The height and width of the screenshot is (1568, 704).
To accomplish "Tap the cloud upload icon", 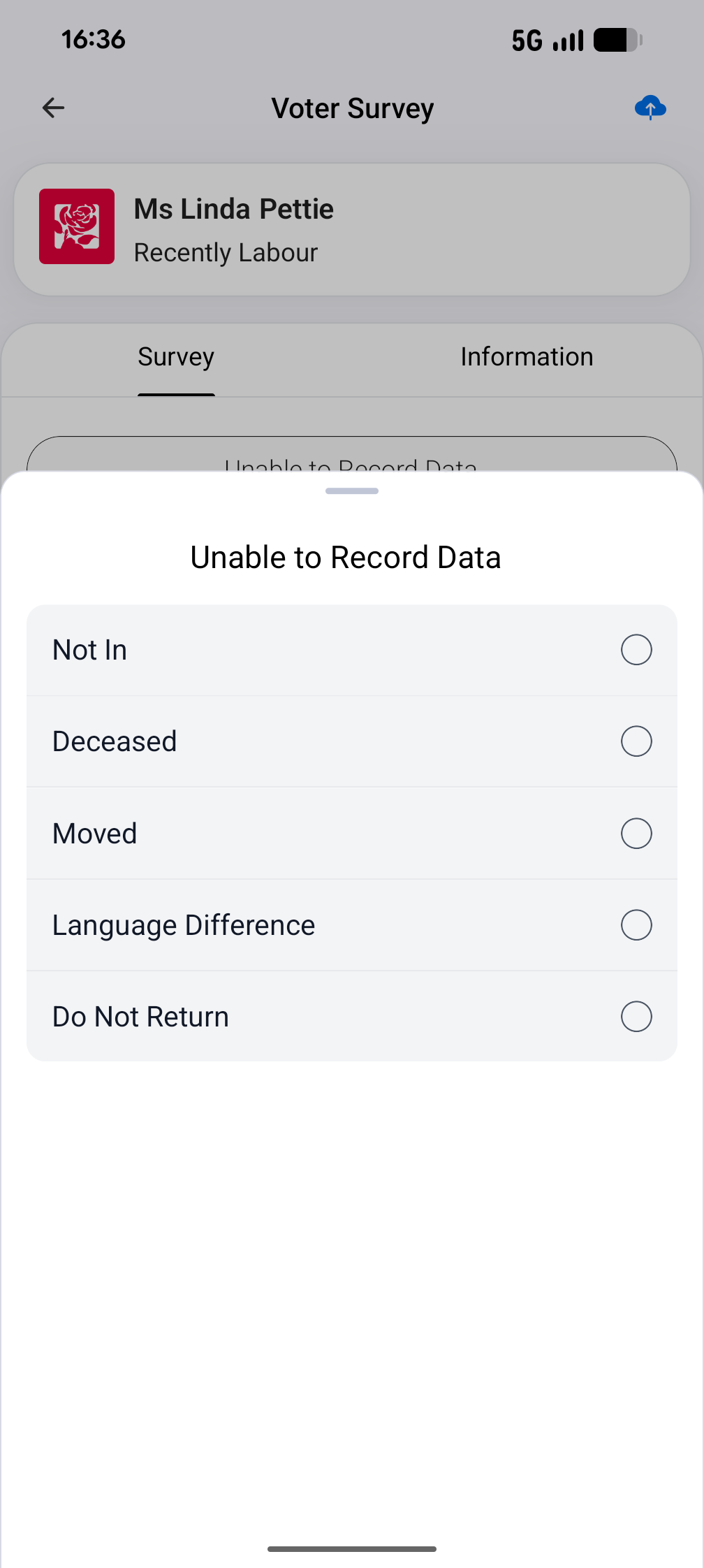I will pos(650,108).
